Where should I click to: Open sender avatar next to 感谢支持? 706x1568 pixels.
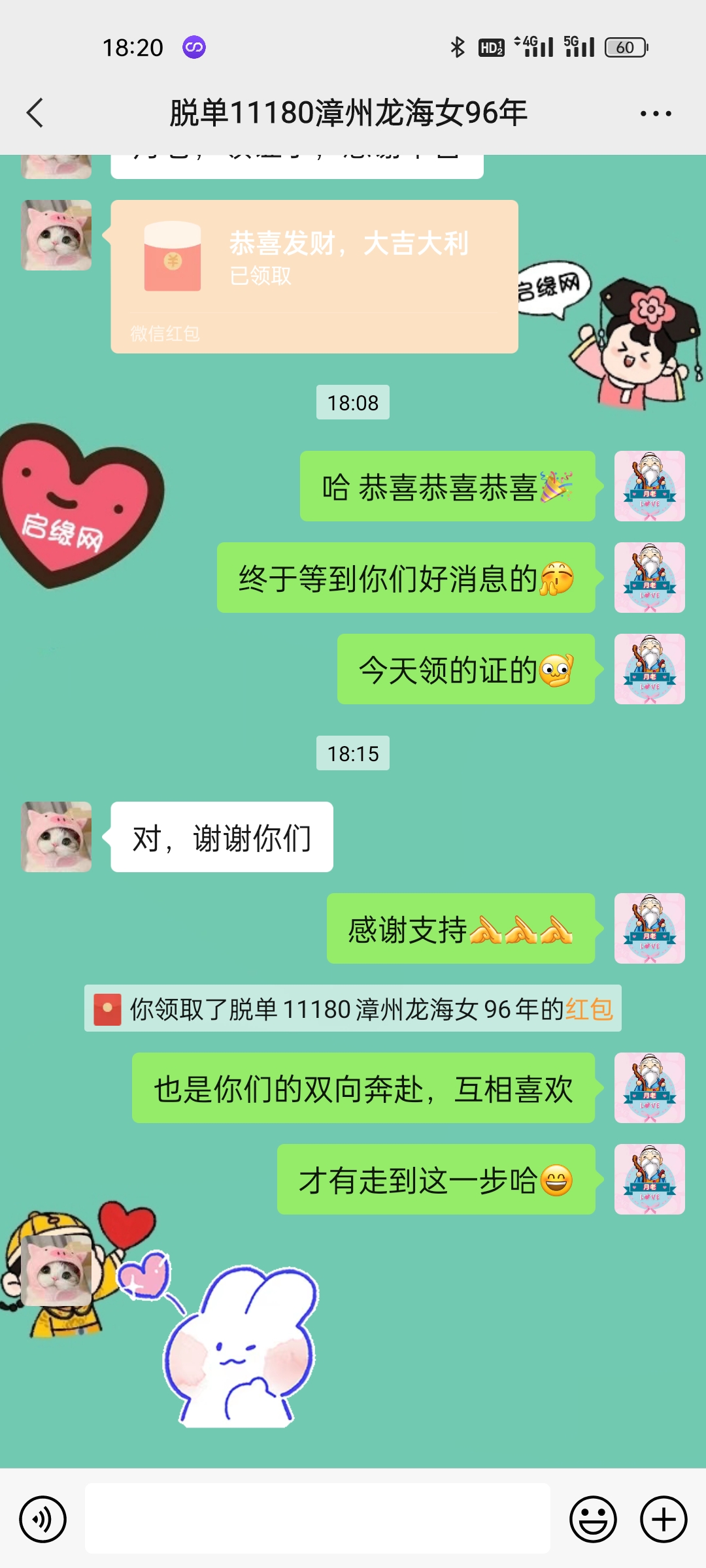click(649, 928)
